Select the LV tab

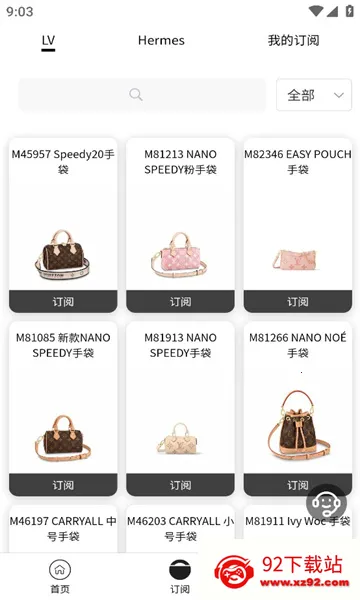48,40
